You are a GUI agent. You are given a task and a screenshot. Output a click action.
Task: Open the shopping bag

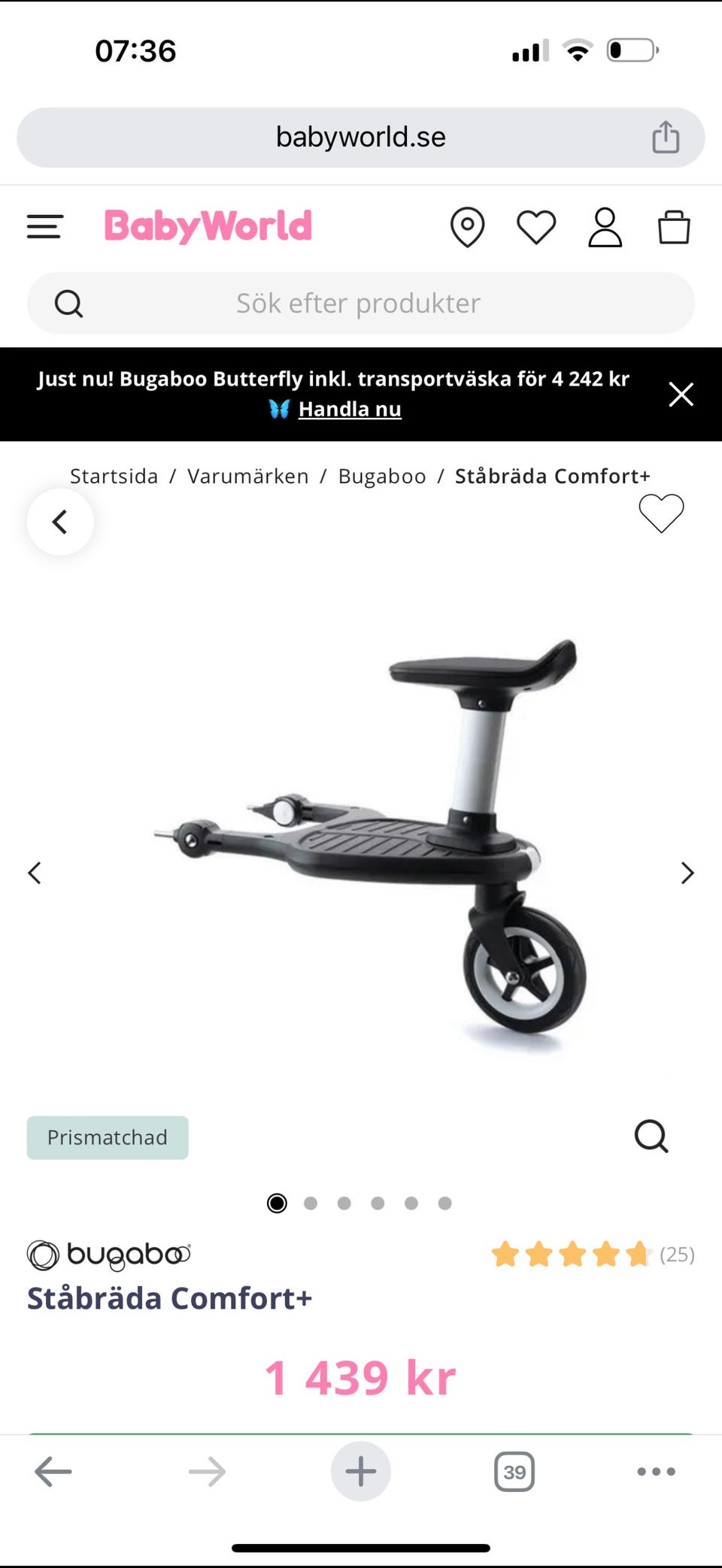click(x=674, y=226)
